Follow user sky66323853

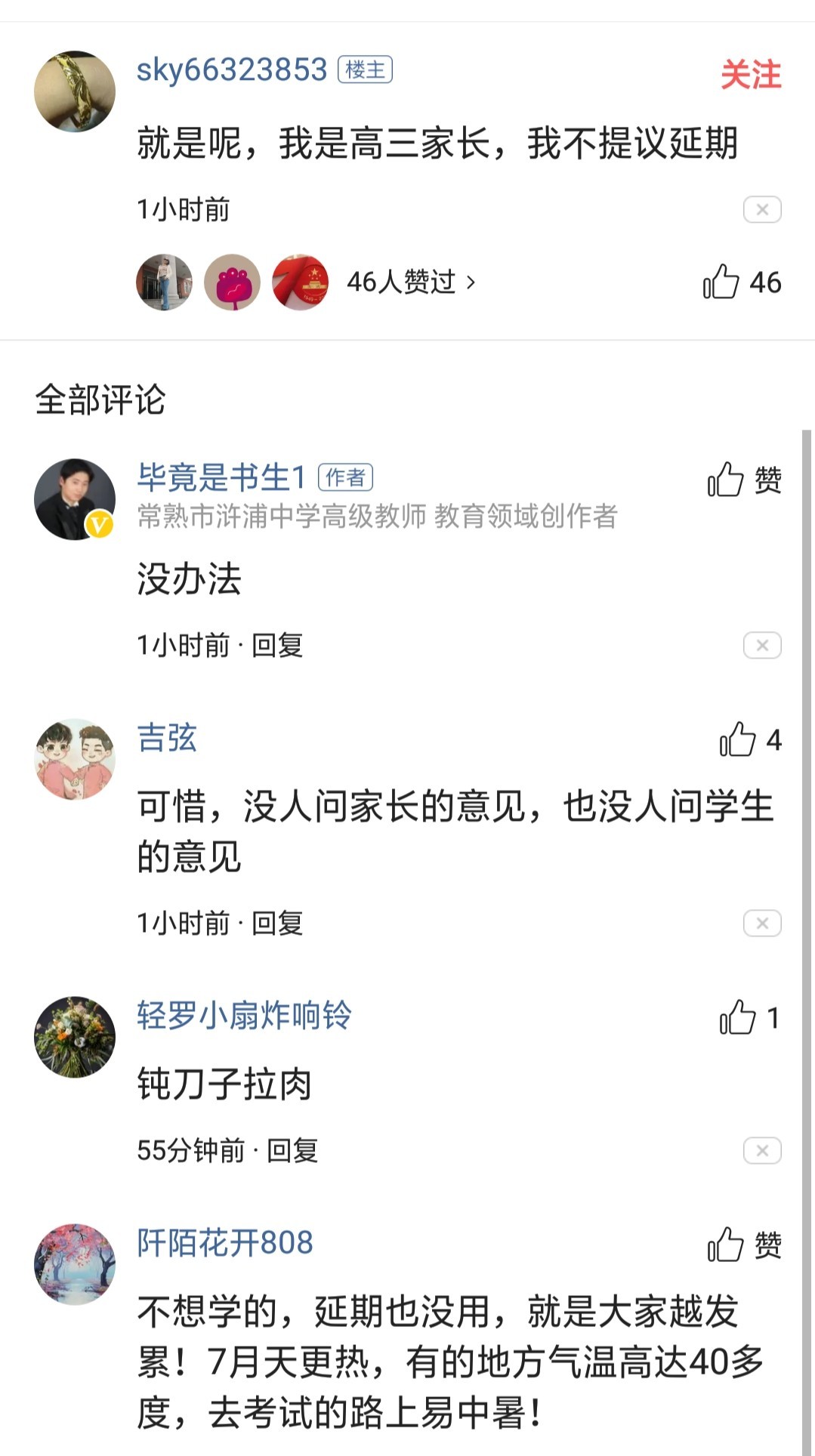(750, 75)
